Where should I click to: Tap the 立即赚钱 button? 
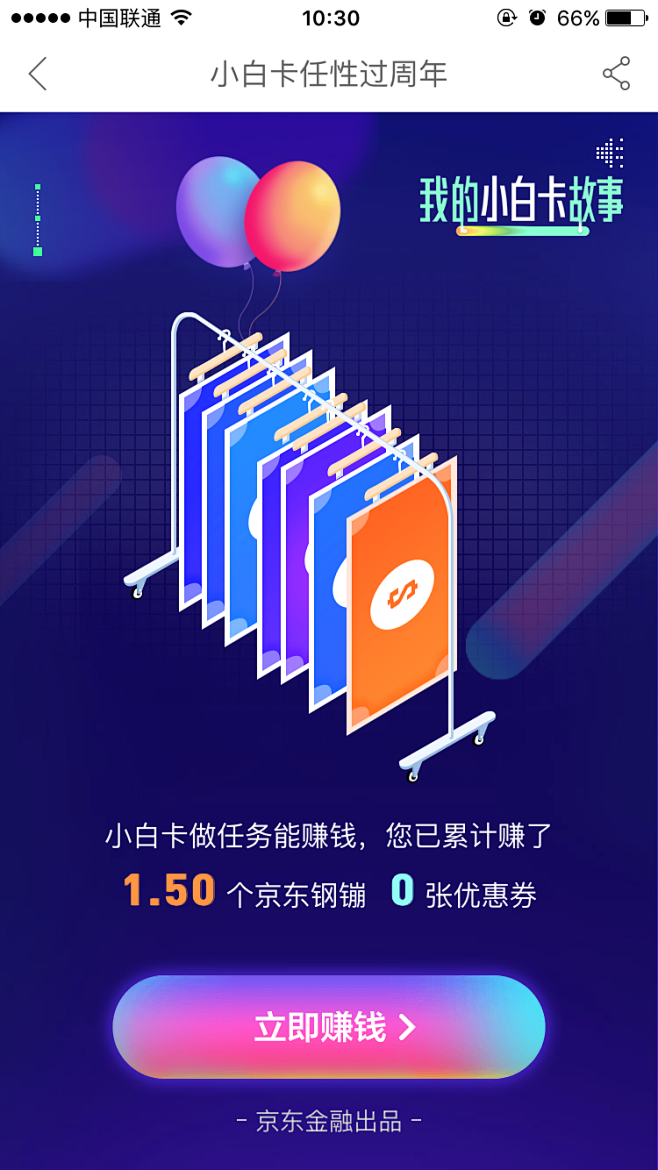(329, 1027)
